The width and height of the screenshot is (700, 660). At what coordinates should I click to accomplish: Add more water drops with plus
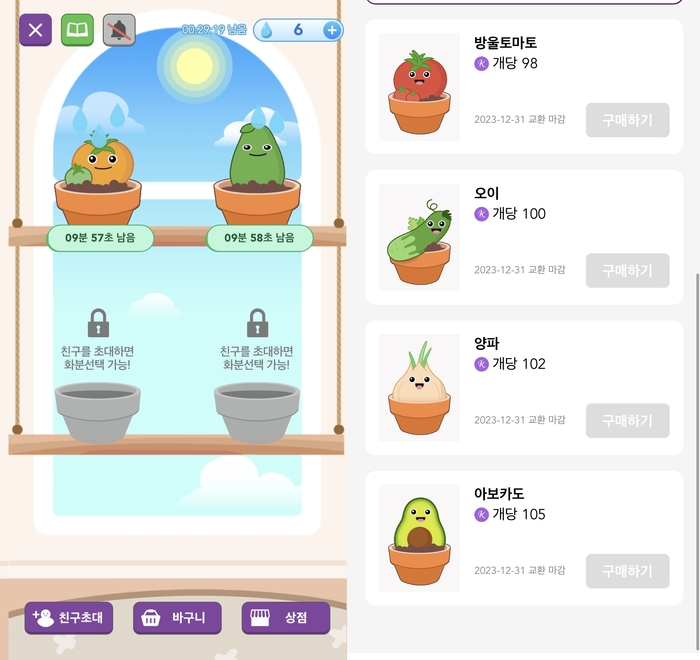(332, 31)
